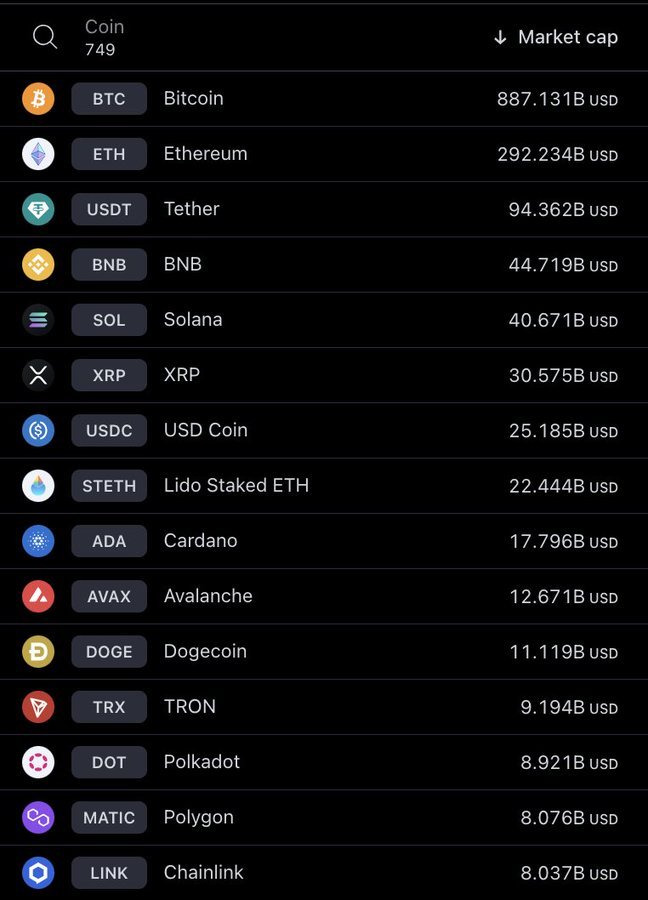Select Dogecoin from the list
This screenshot has height=900, width=648.
(x=205, y=651)
